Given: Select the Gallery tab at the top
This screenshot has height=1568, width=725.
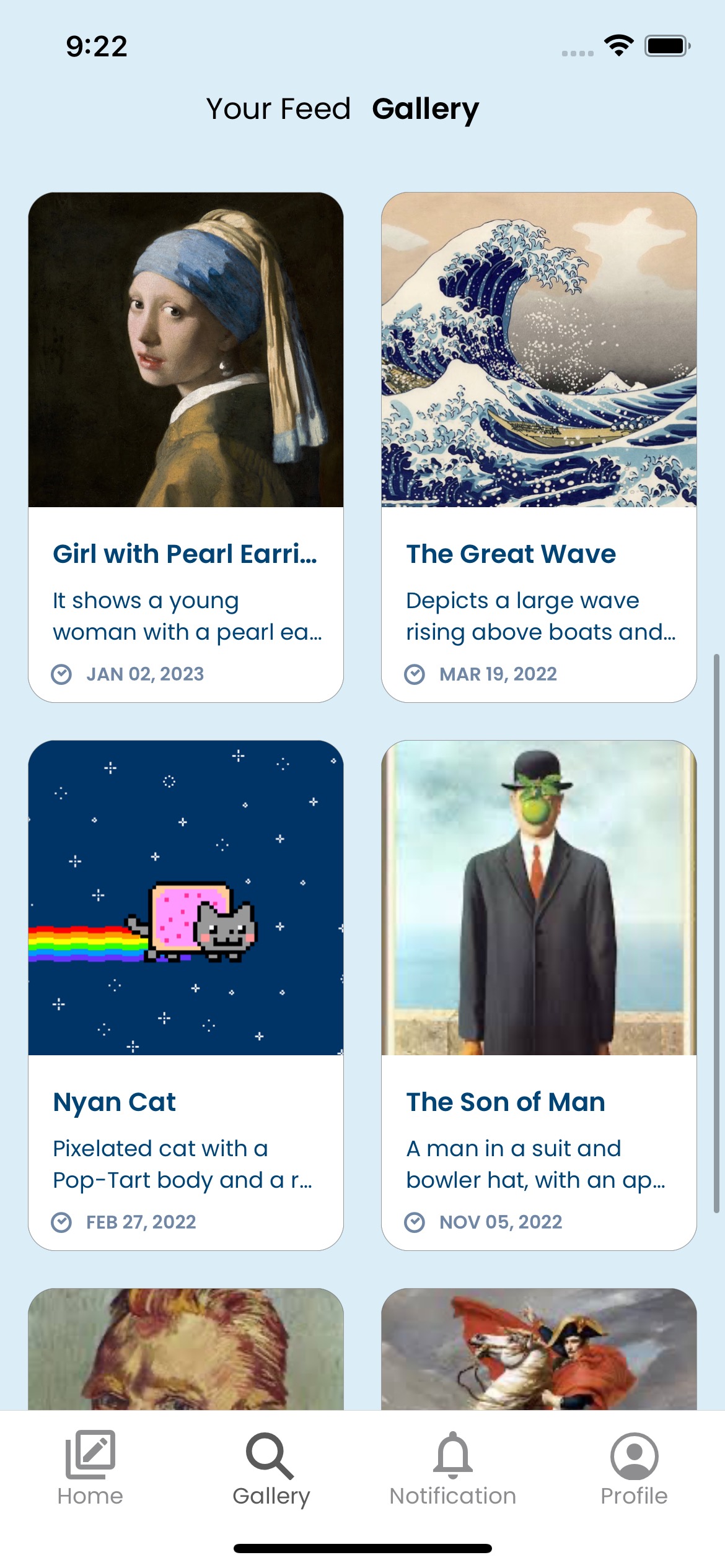Looking at the screenshot, I should [425, 109].
